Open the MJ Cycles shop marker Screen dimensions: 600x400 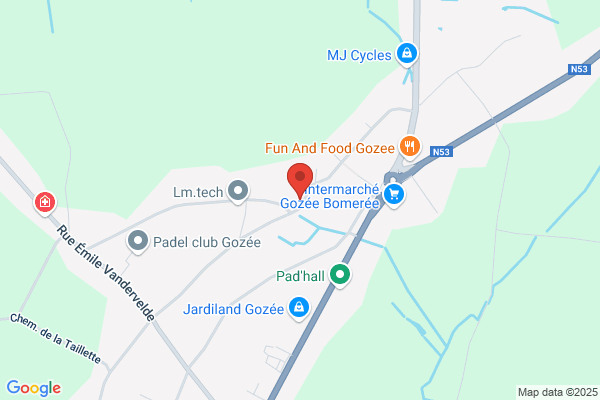407,54
